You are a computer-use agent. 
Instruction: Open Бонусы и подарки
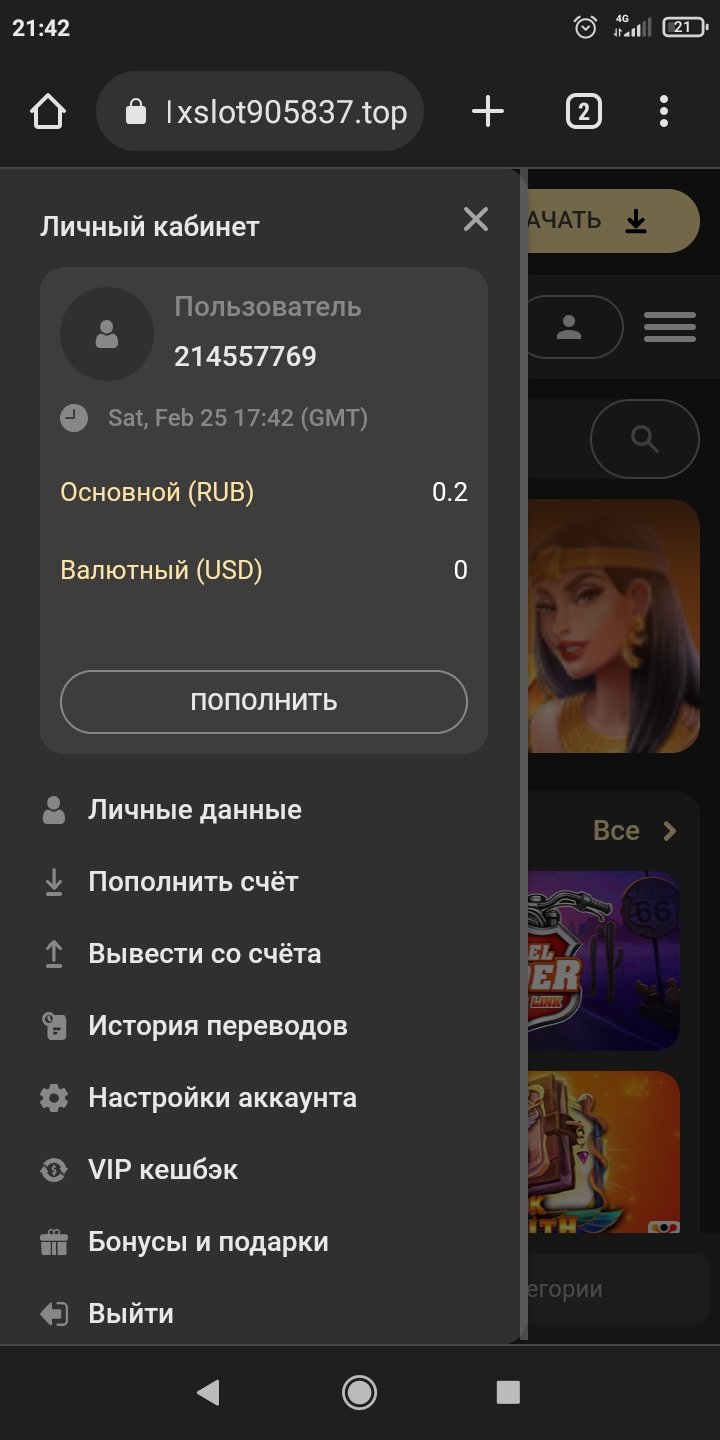click(x=208, y=1242)
